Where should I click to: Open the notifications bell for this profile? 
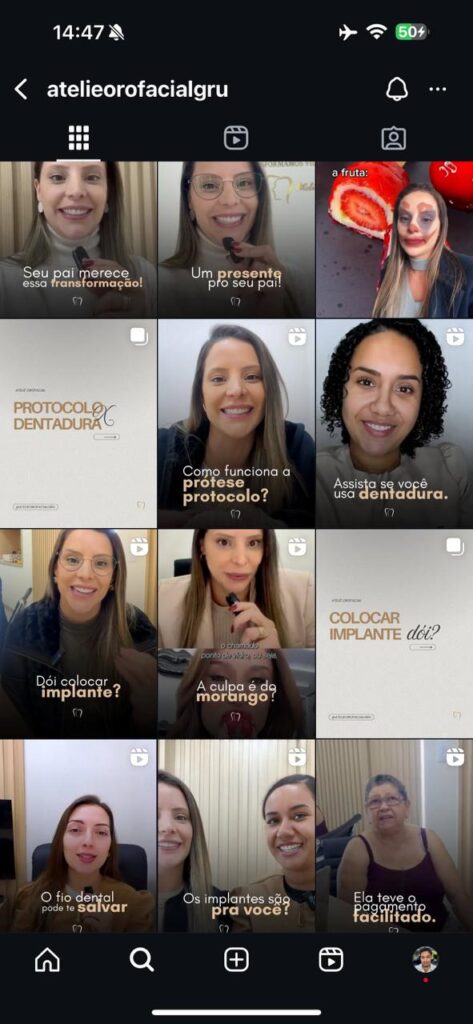397,89
